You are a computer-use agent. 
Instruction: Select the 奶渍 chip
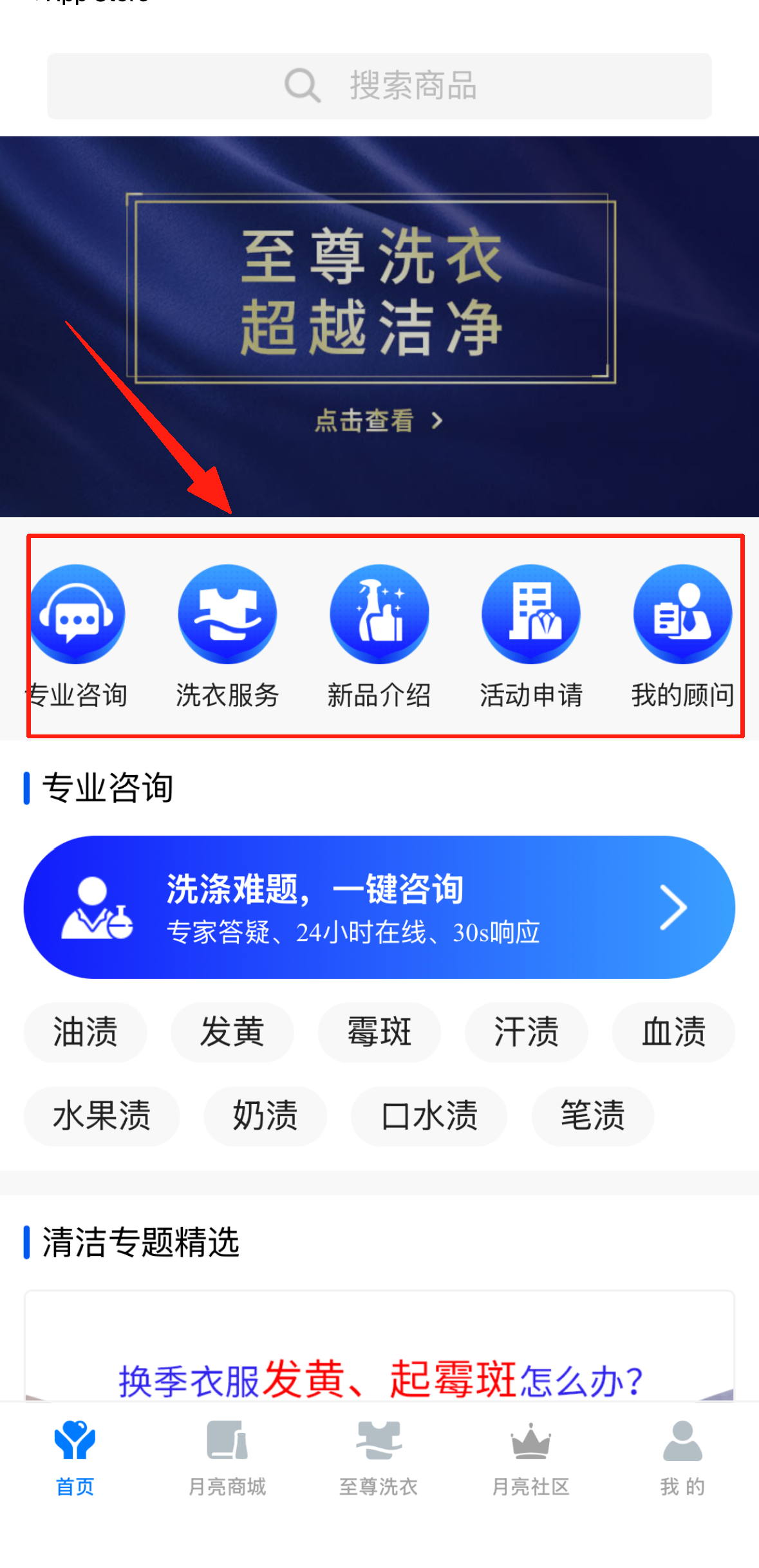pyautogui.click(x=265, y=1115)
